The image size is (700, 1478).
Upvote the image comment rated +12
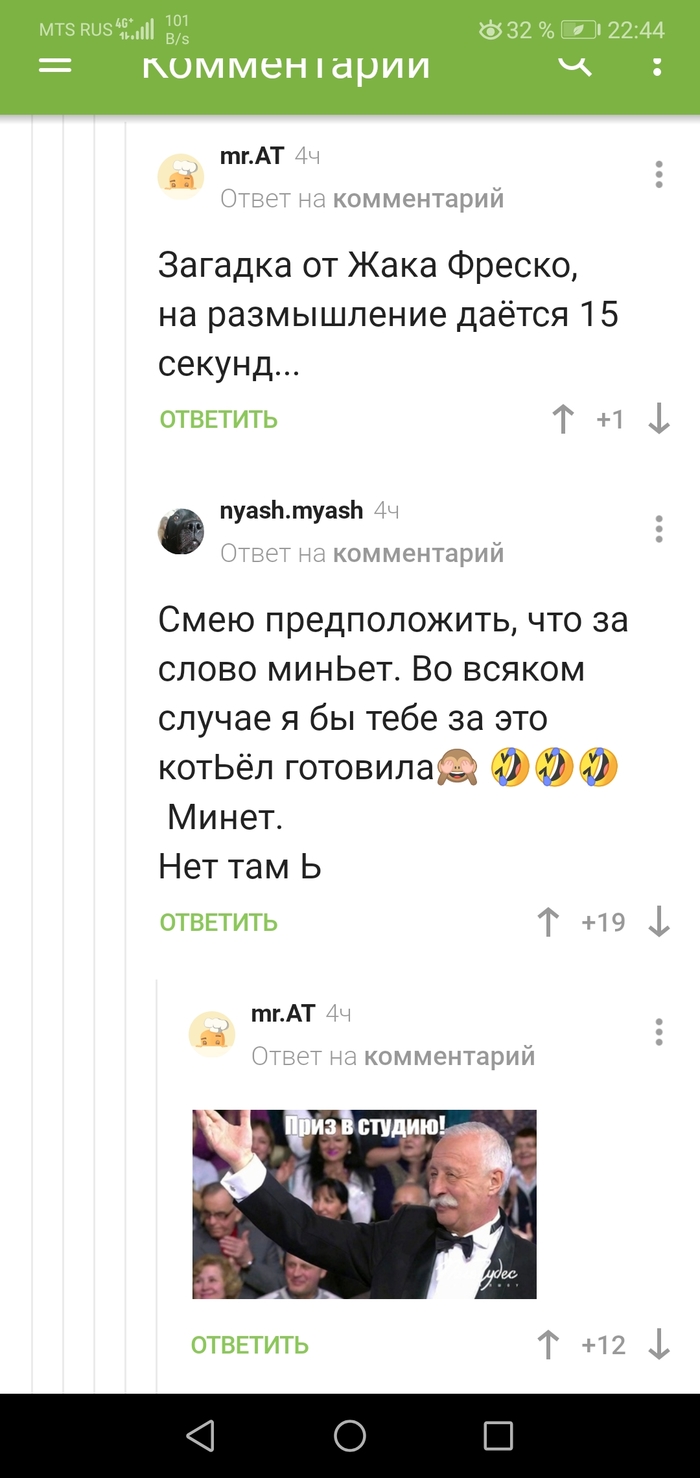pos(548,1345)
